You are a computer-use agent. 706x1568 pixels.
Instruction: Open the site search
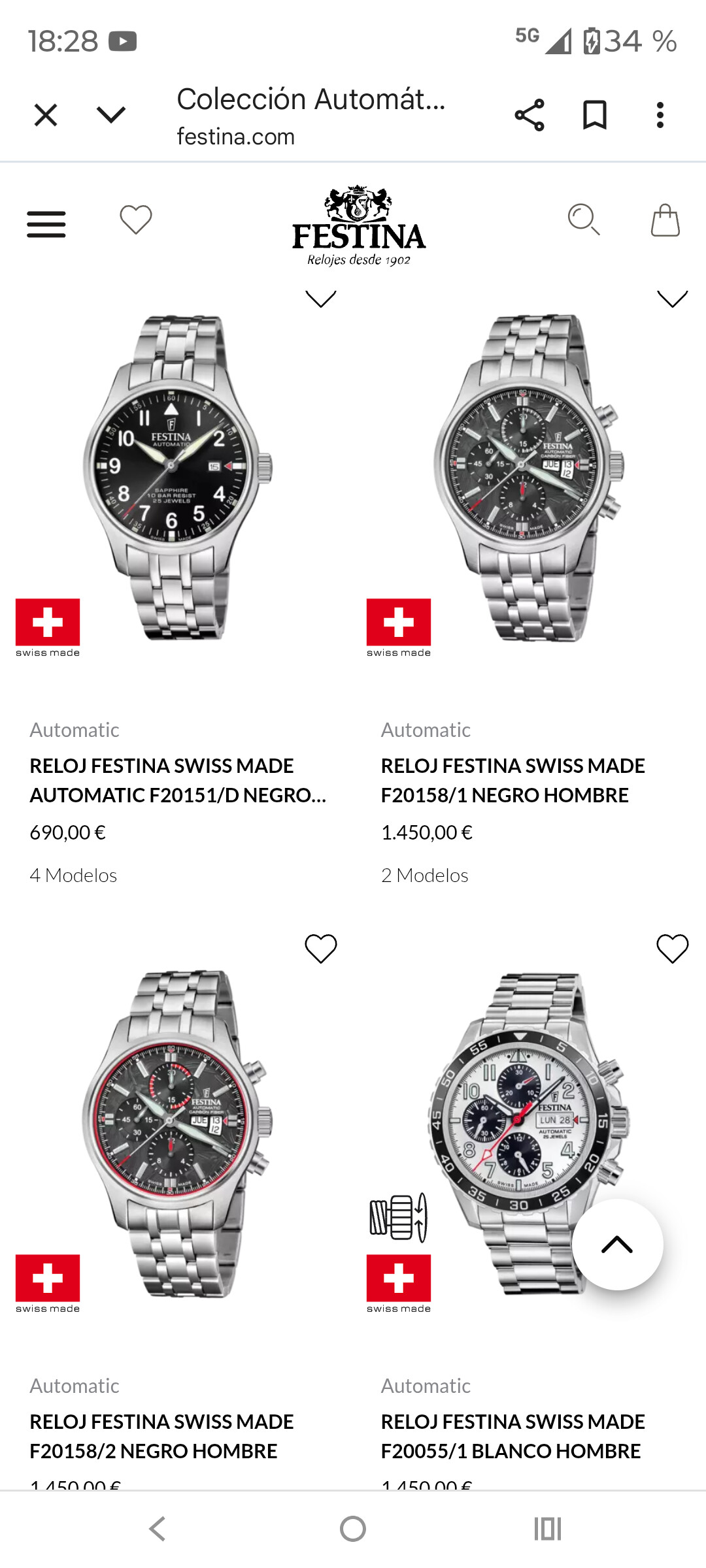pos(584,220)
